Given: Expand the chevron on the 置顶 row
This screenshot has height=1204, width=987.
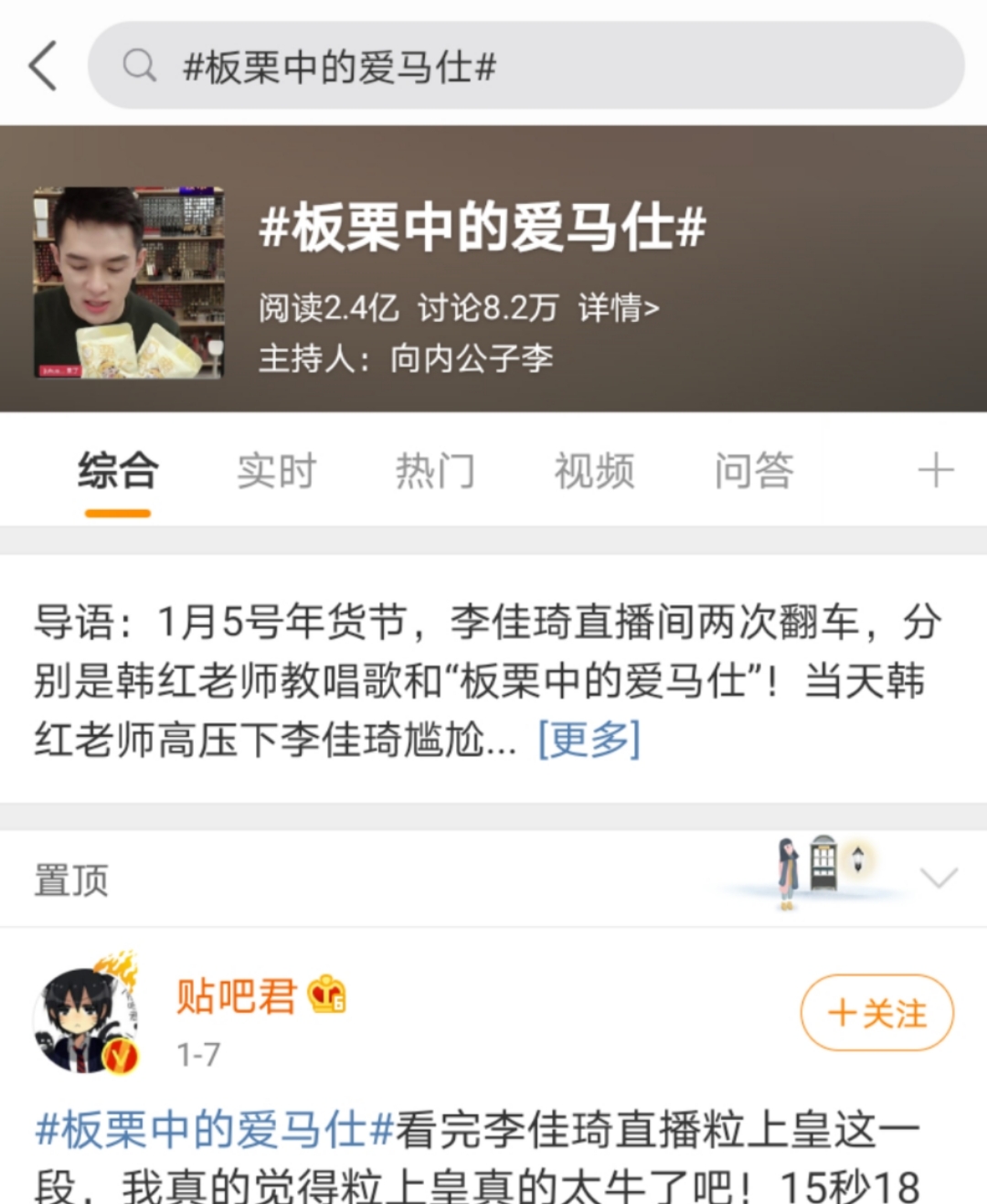Looking at the screenshot, I should [x=939, y=879].
